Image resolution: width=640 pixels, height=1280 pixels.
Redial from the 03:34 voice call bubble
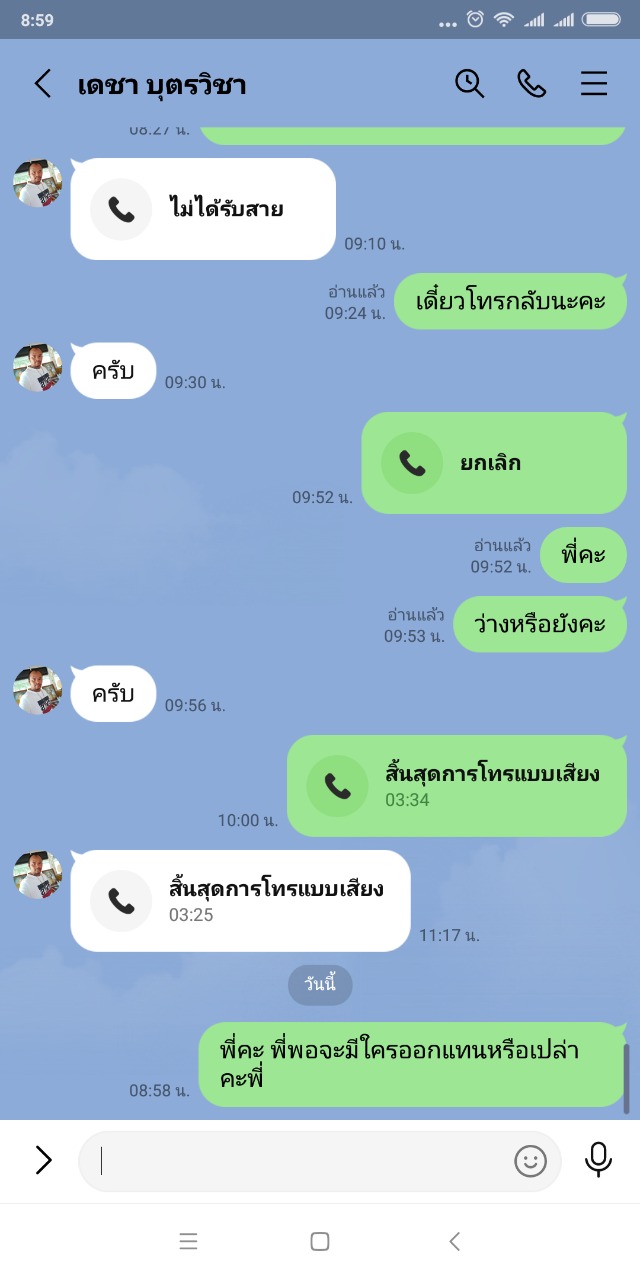tap(456, 786)
